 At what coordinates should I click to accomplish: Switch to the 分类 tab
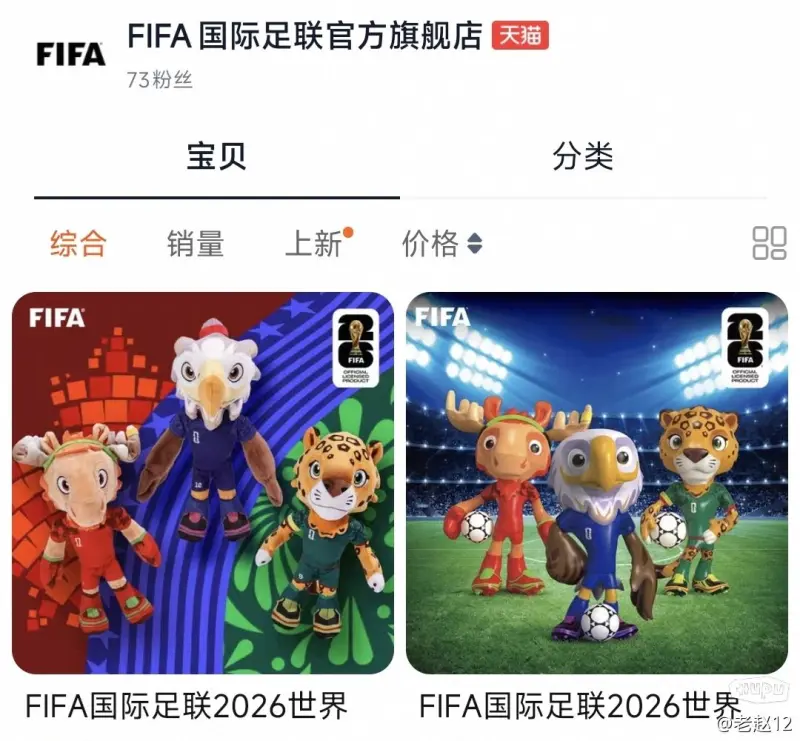tap(582, 157)
